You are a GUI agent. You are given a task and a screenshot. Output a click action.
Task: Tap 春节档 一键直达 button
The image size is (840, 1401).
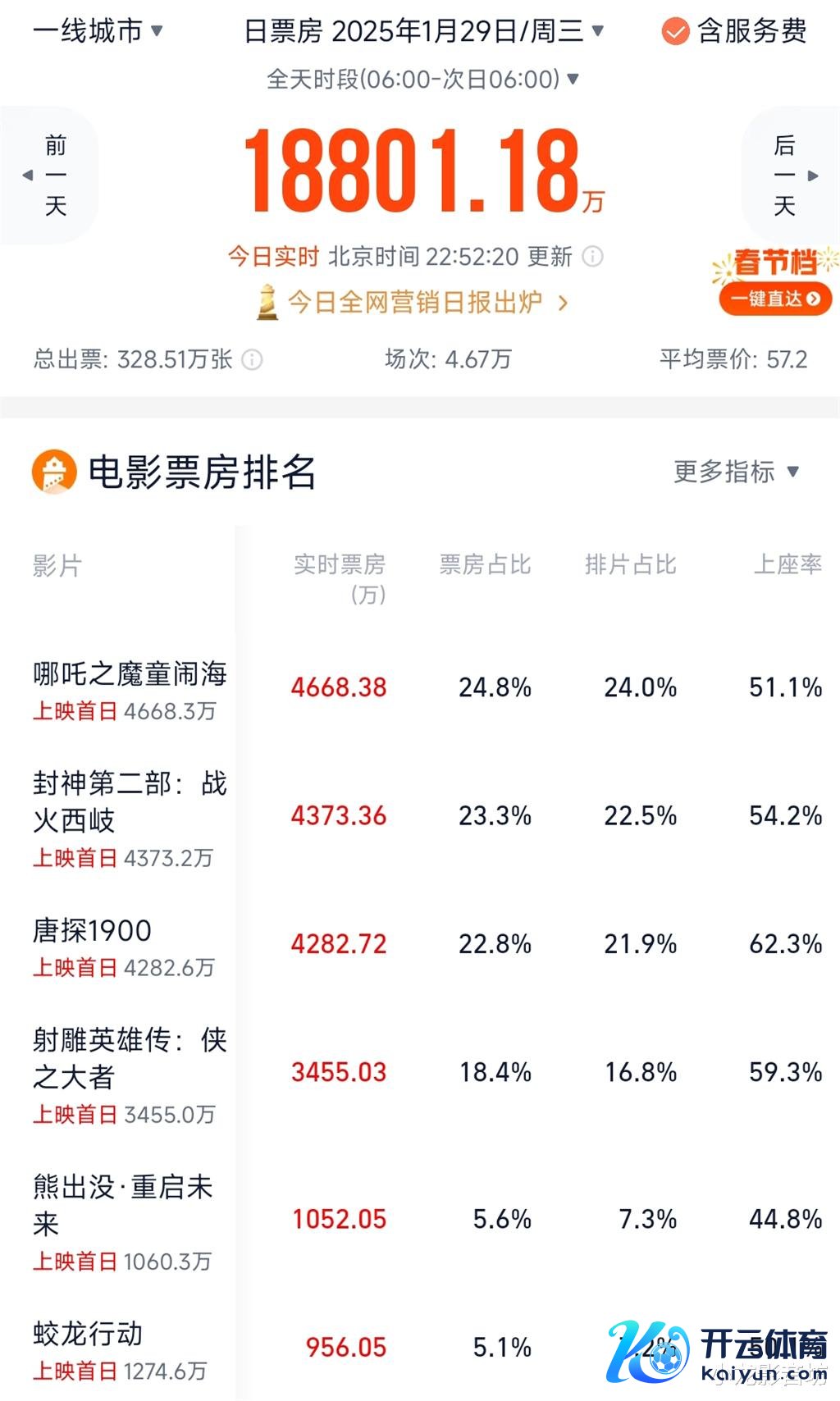(775, 299)
